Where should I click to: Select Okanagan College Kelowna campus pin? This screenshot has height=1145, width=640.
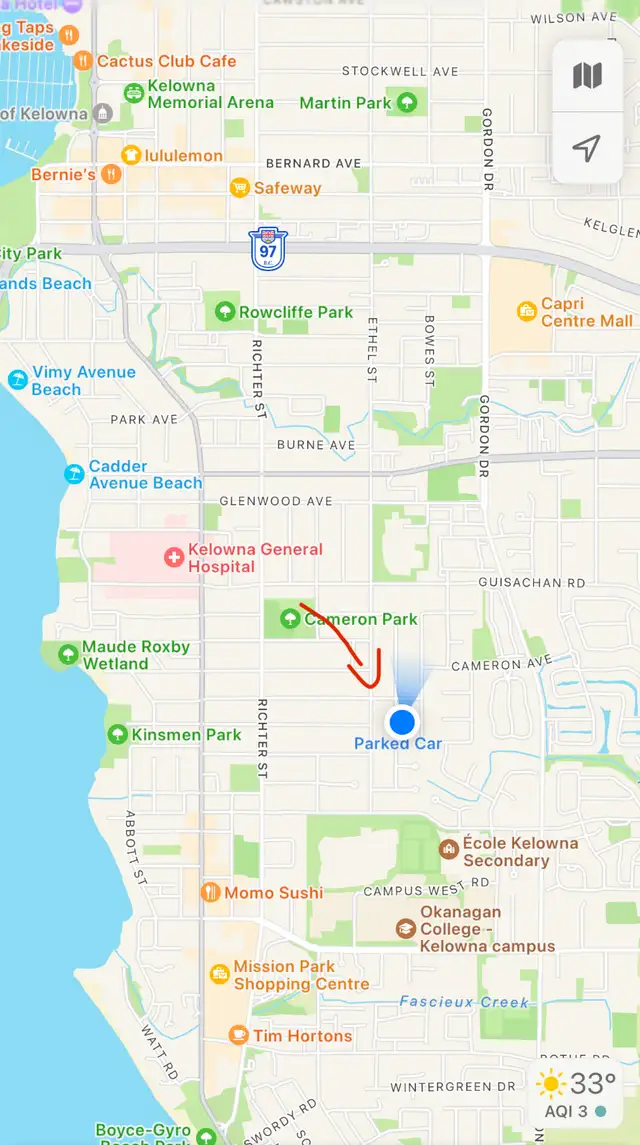[x=405, y=929]
